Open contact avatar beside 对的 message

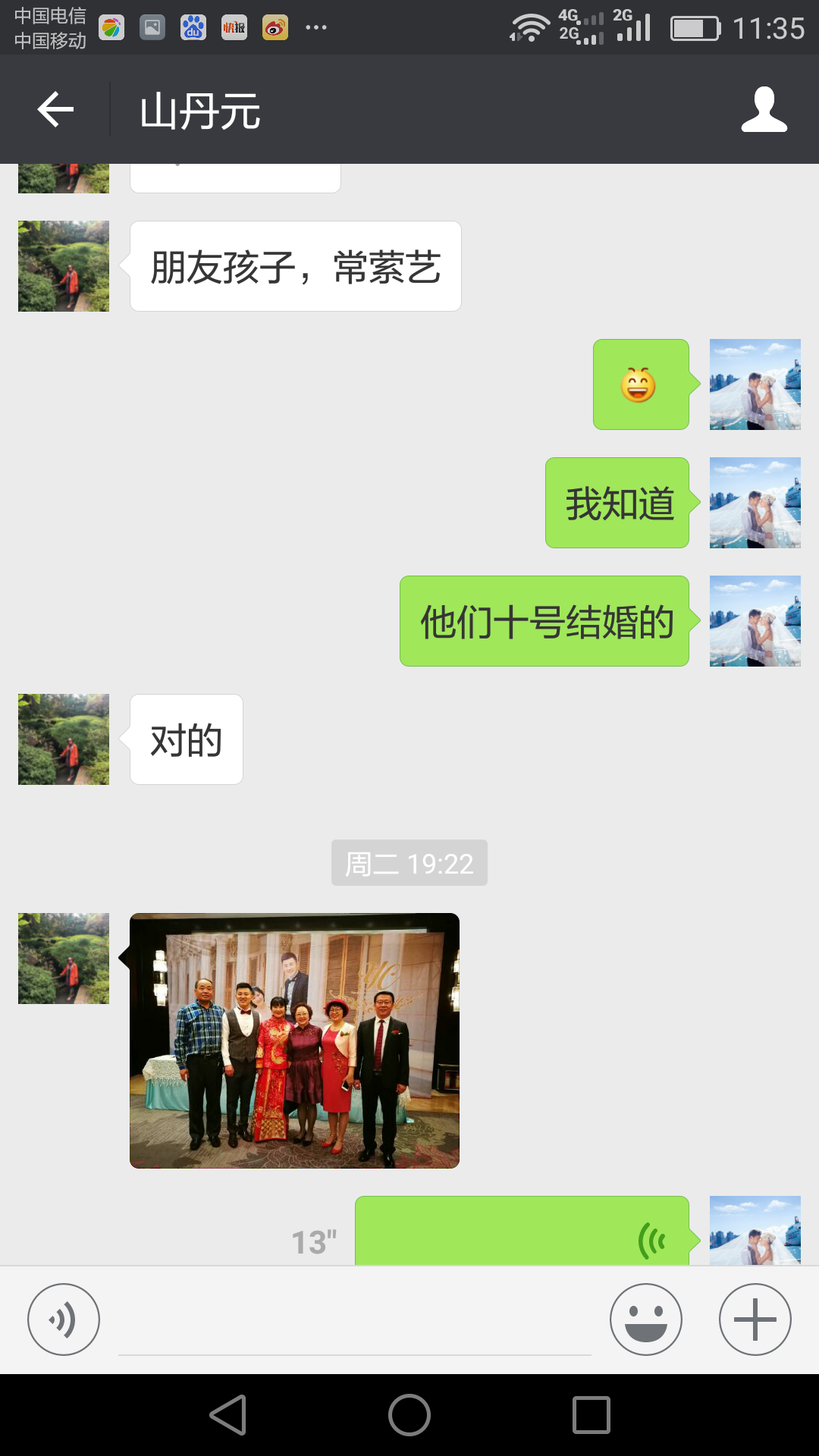[x=64, y=739]
